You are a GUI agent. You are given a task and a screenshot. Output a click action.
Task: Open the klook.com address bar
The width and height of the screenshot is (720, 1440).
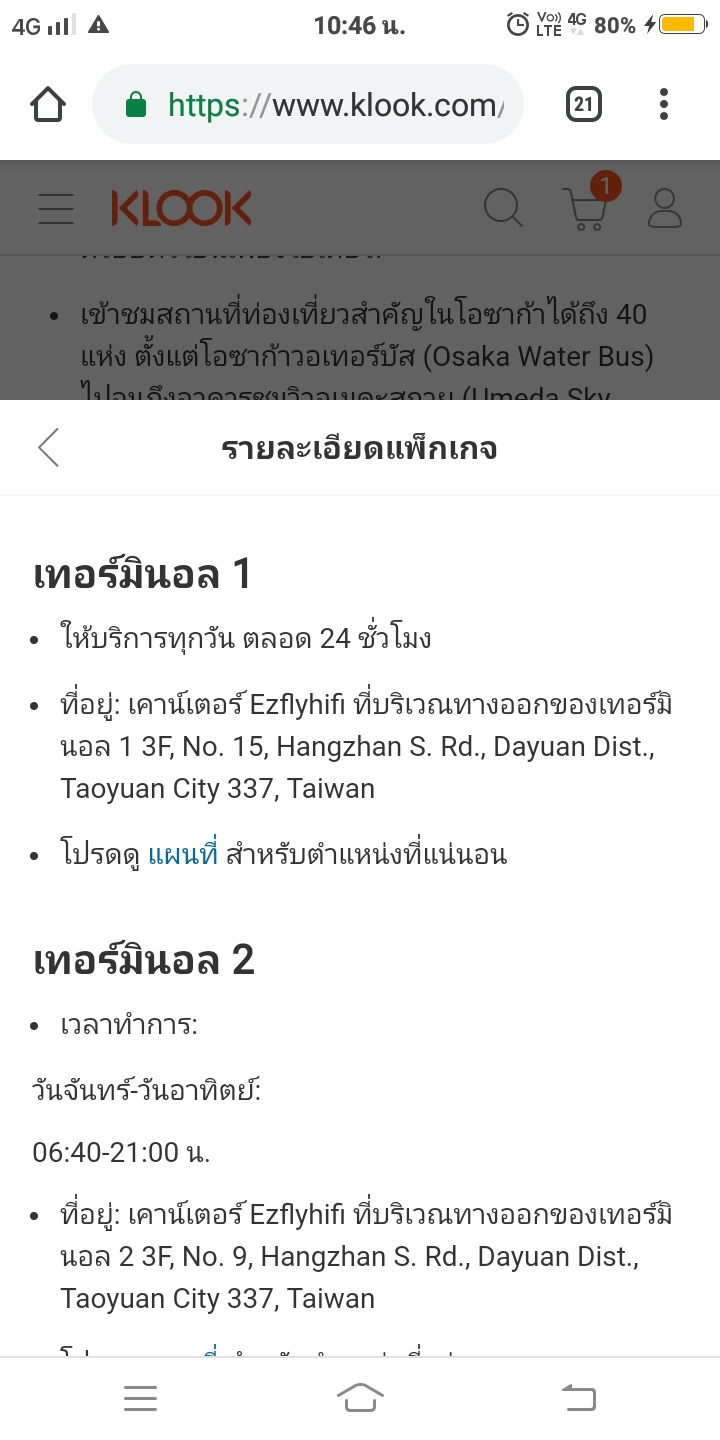coord(308,104)
